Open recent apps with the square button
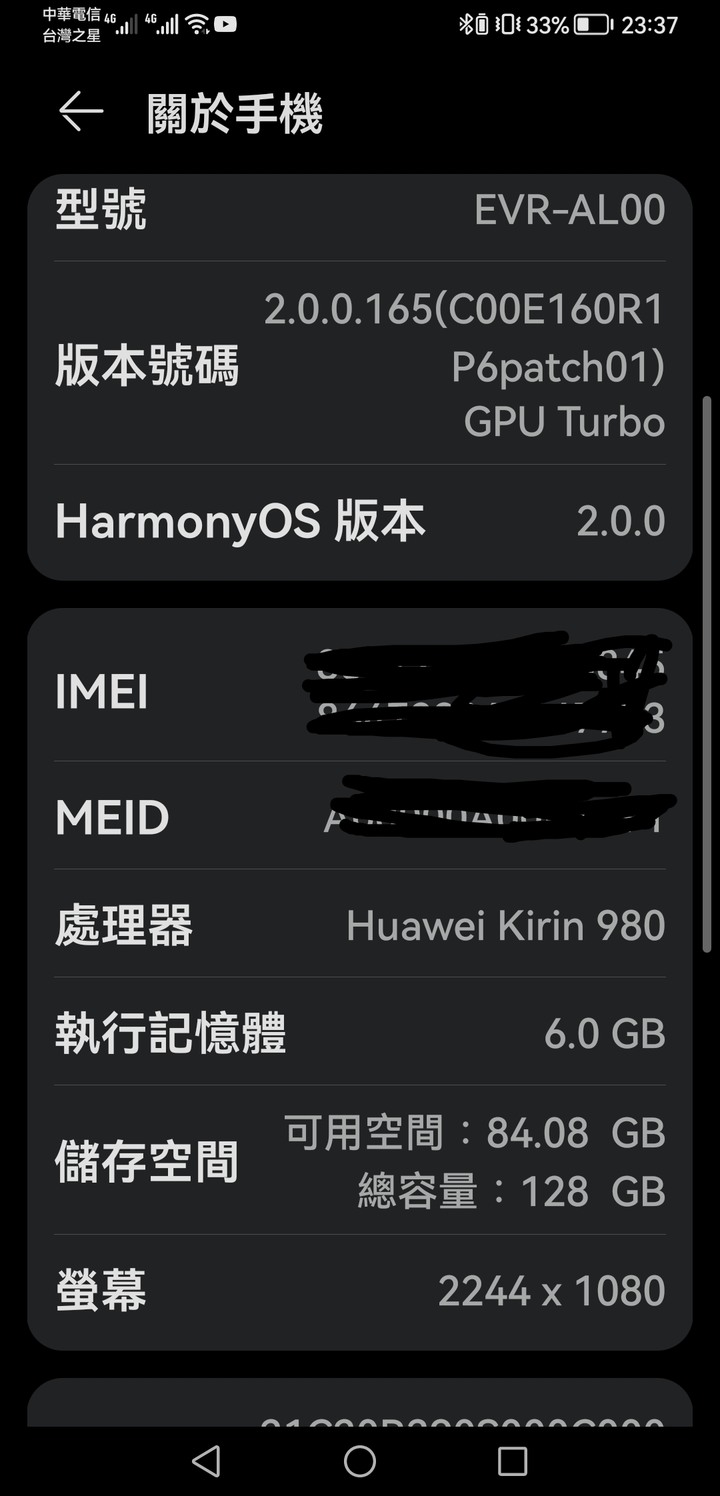This screenshot has width=720, height=1496. coord(512,1461)
